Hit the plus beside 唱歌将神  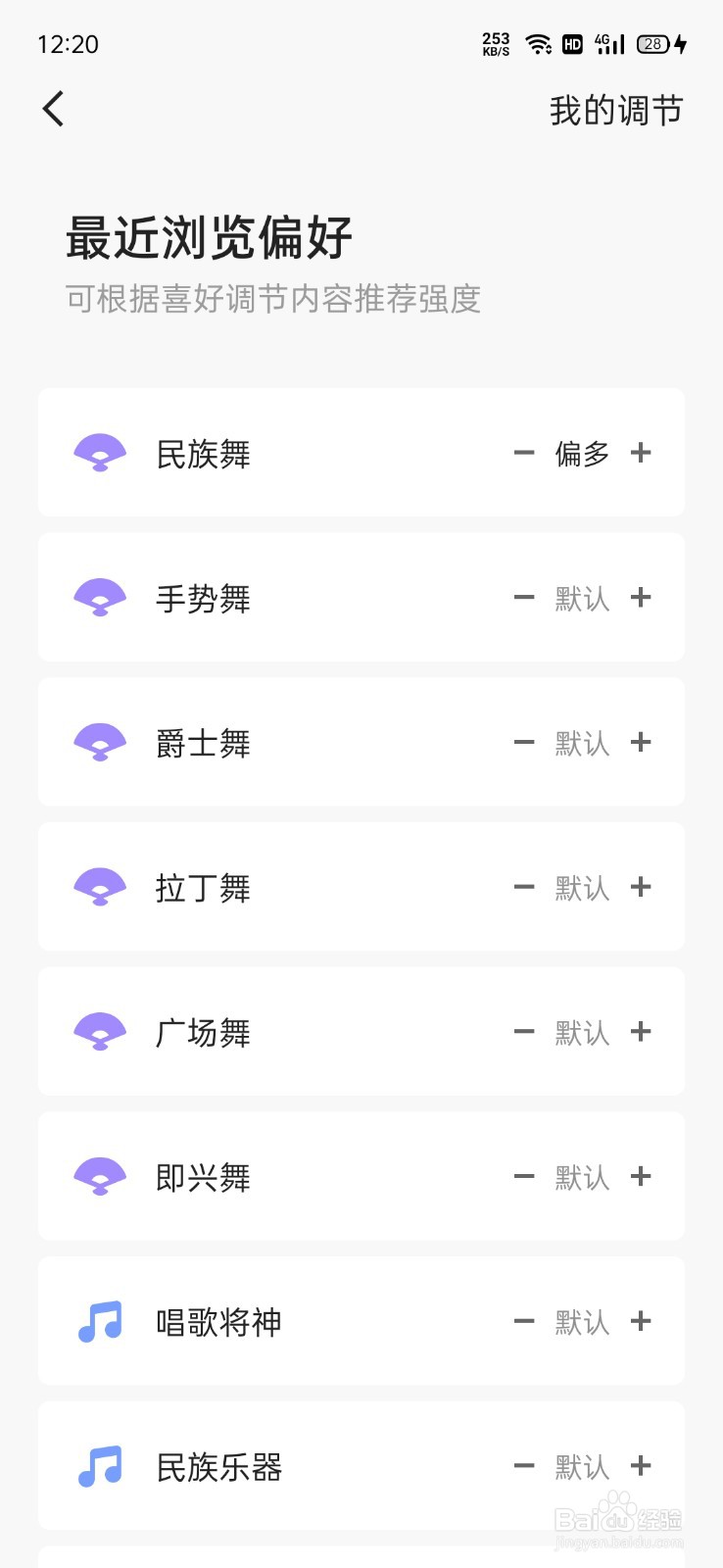[641, 1321]
